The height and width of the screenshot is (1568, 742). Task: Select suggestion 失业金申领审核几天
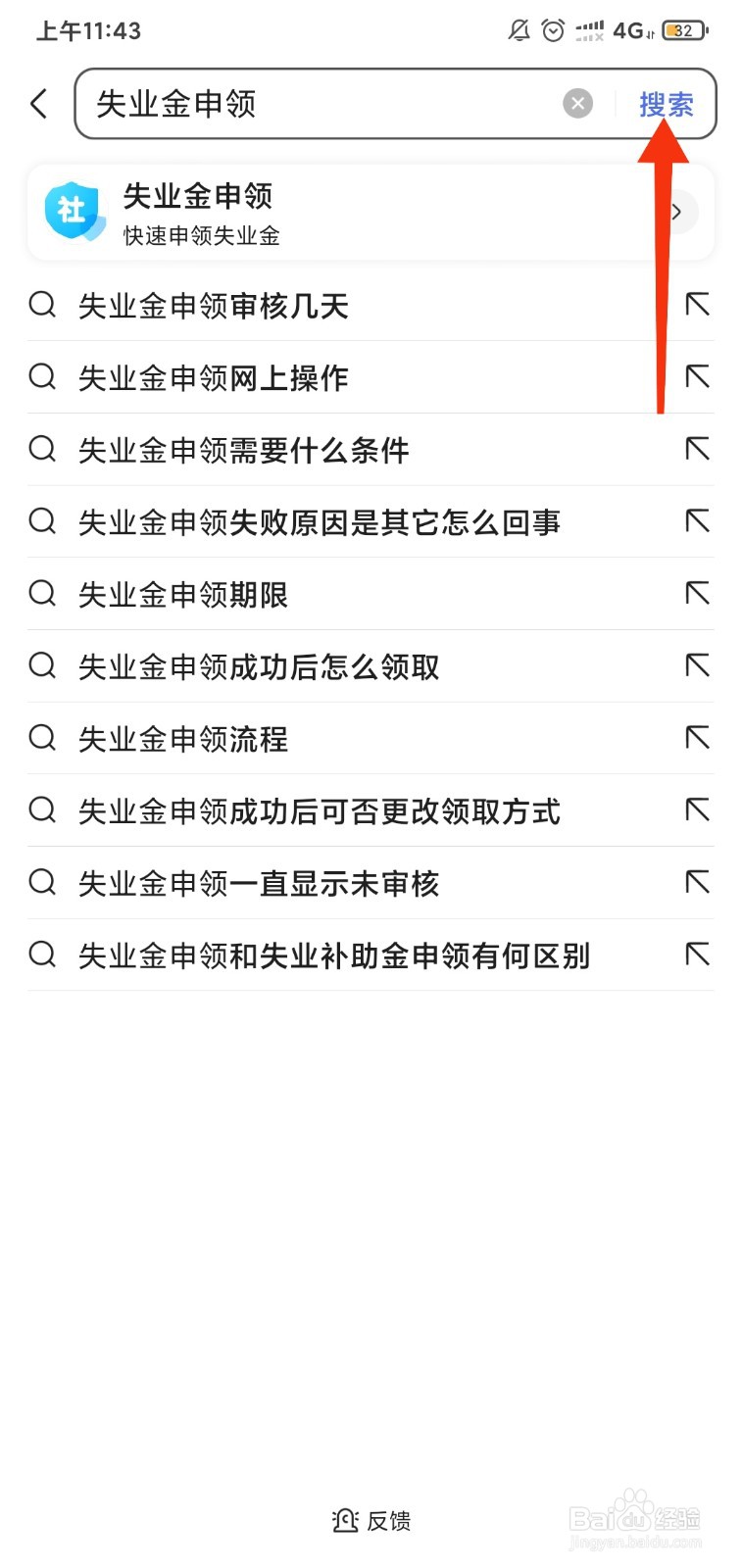[x=371, y=306]
